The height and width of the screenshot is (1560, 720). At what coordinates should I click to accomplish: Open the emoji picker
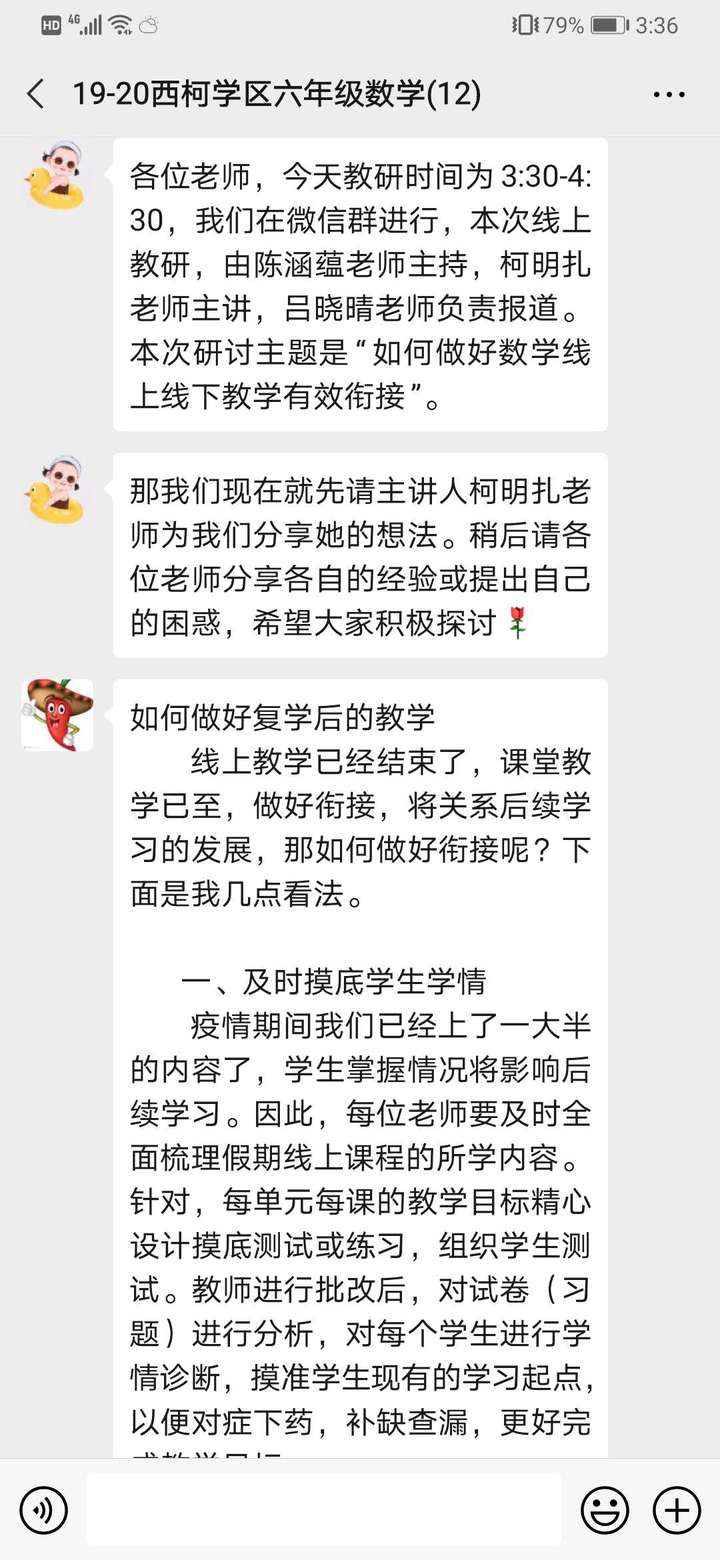[605, 1509]
